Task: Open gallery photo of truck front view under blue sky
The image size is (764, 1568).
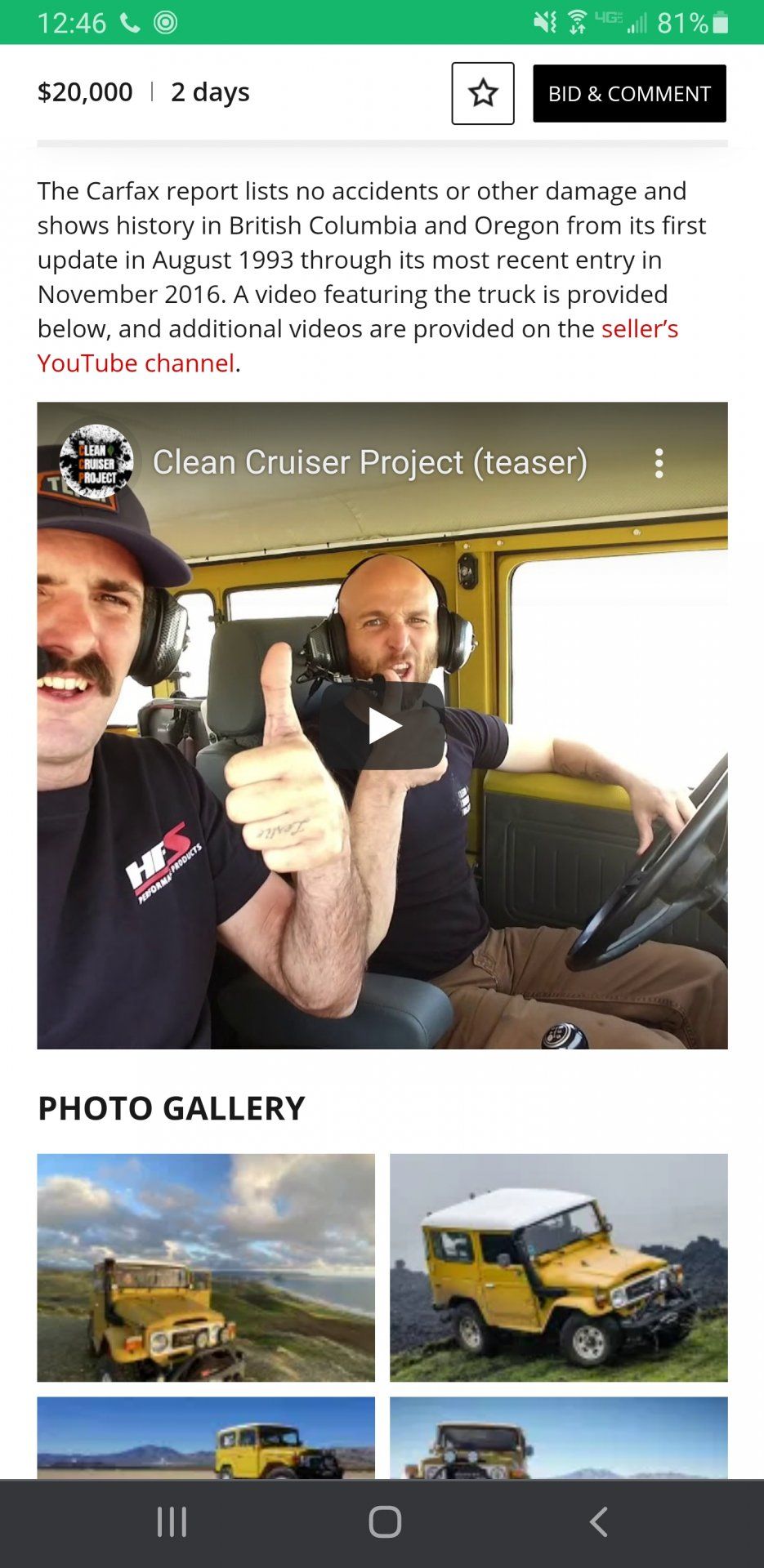Action: 559,1437
